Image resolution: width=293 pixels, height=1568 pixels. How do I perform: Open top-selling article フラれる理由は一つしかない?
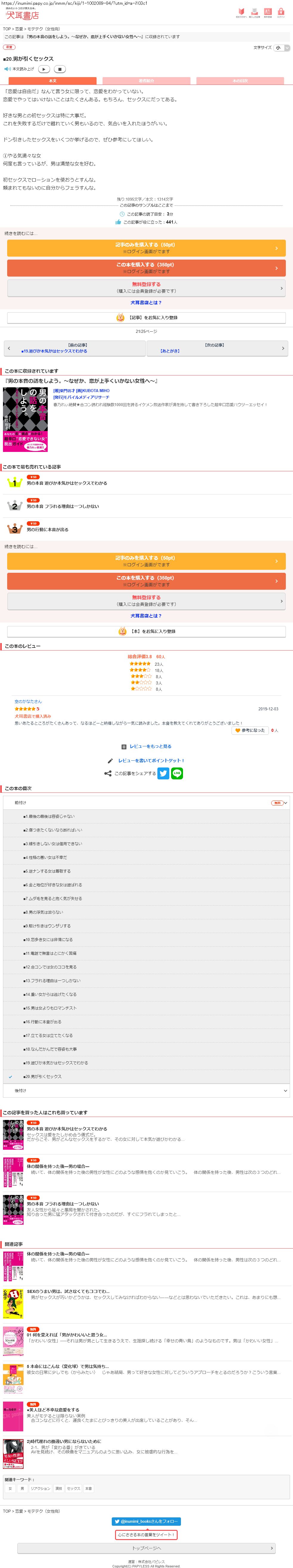[63, 506]
